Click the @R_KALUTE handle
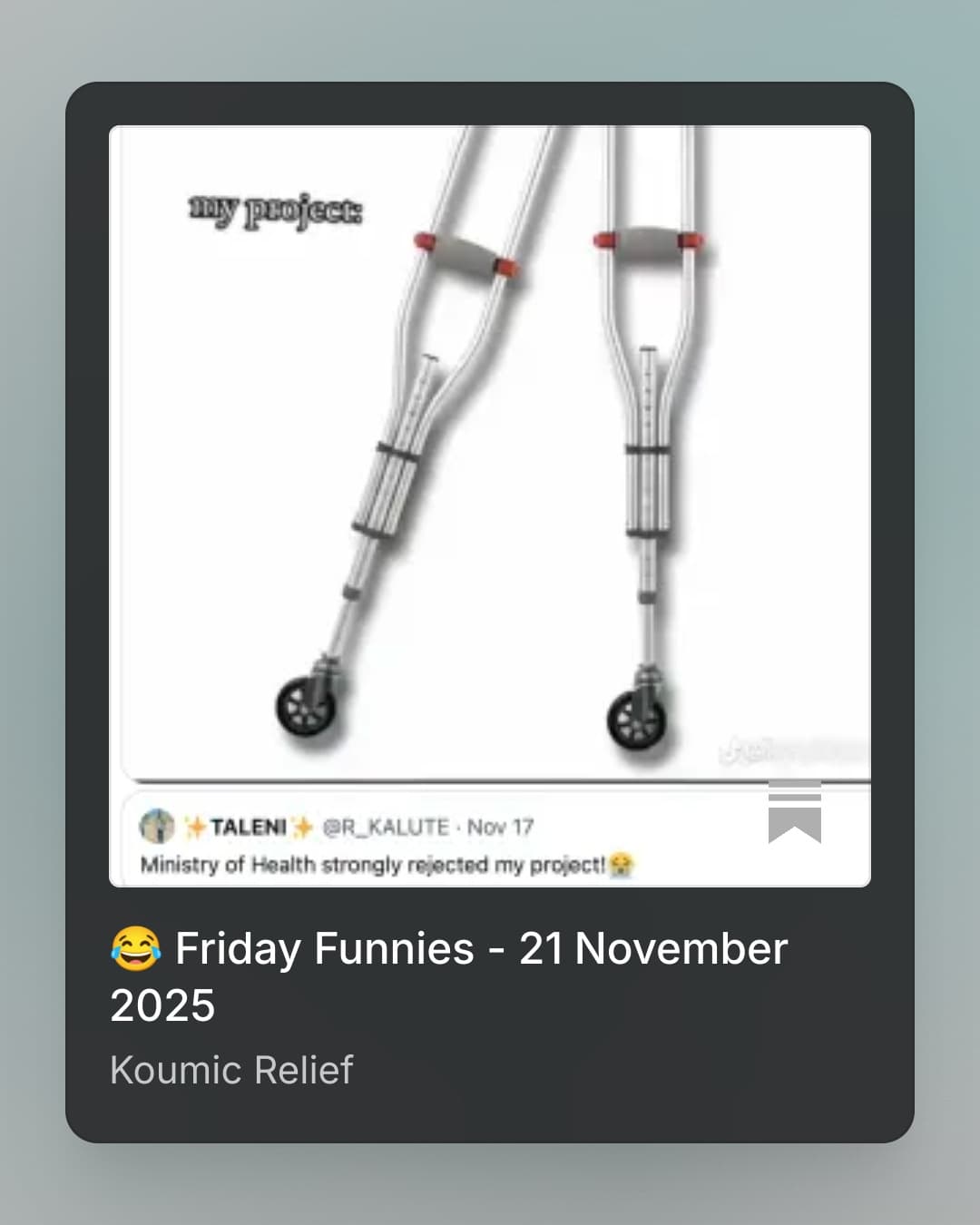This screenshot has height=1225, width=980. click(x=386, y=826)
